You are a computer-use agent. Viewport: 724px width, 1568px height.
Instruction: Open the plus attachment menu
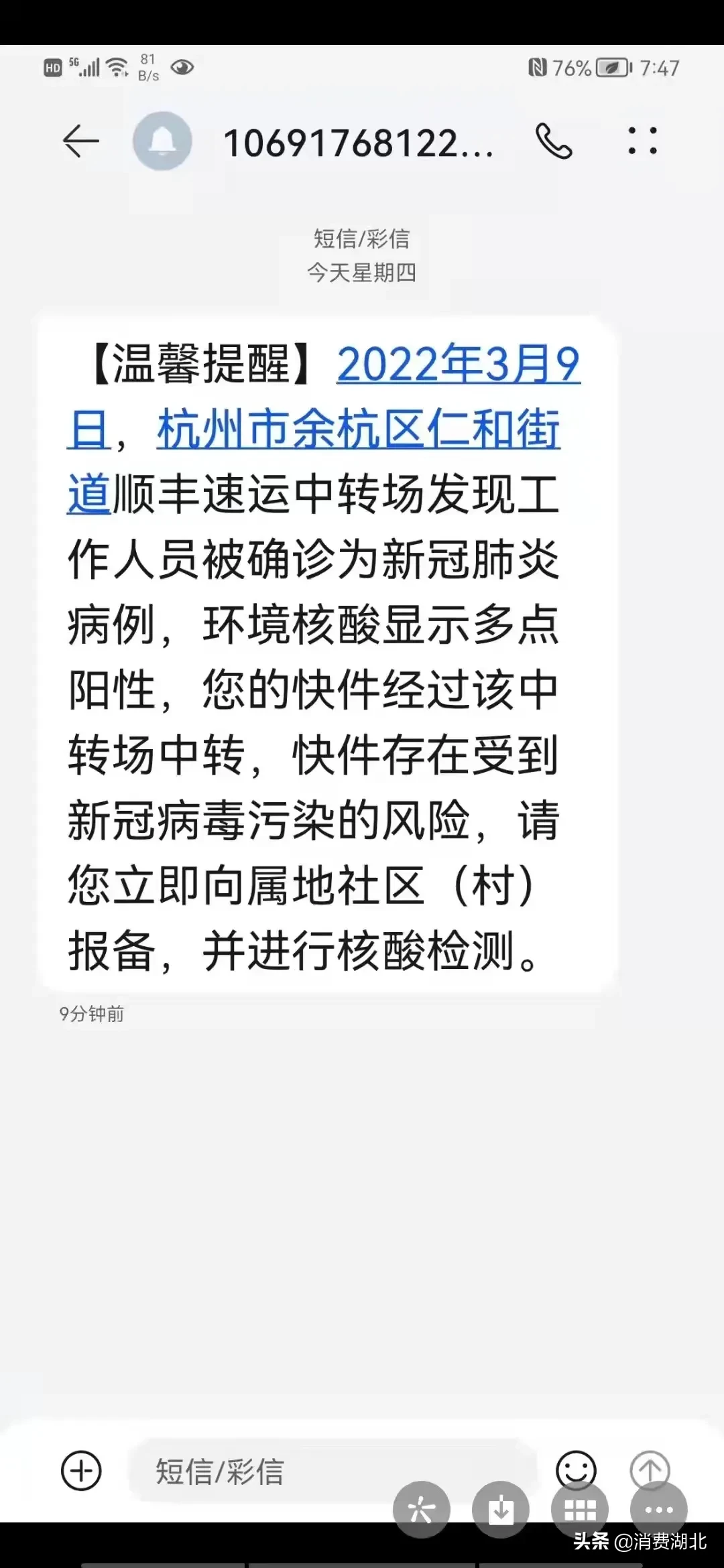pos(81,1472)
